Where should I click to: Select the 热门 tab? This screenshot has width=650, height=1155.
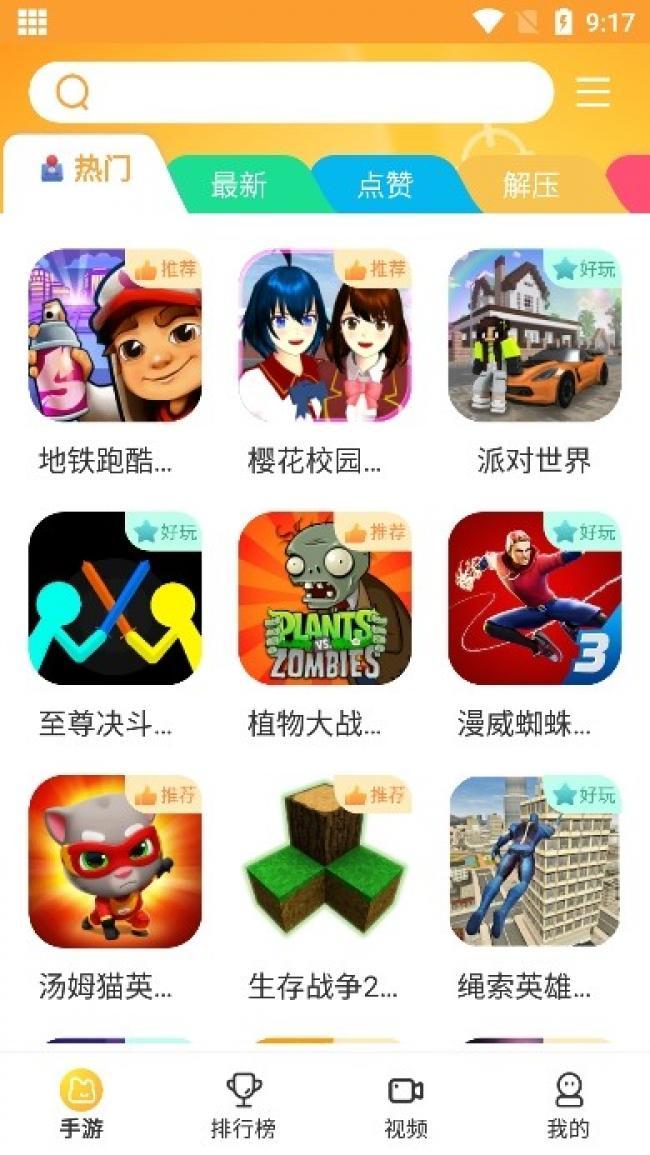[88, 169]
